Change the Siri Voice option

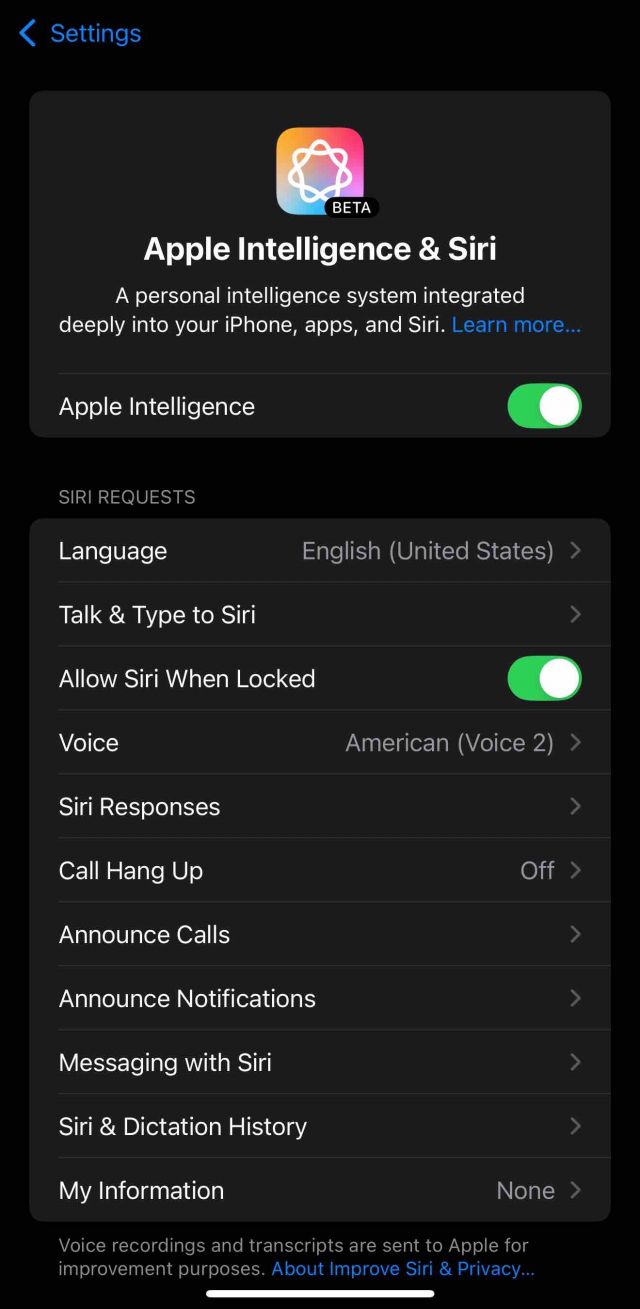click(x=320, y=743)
